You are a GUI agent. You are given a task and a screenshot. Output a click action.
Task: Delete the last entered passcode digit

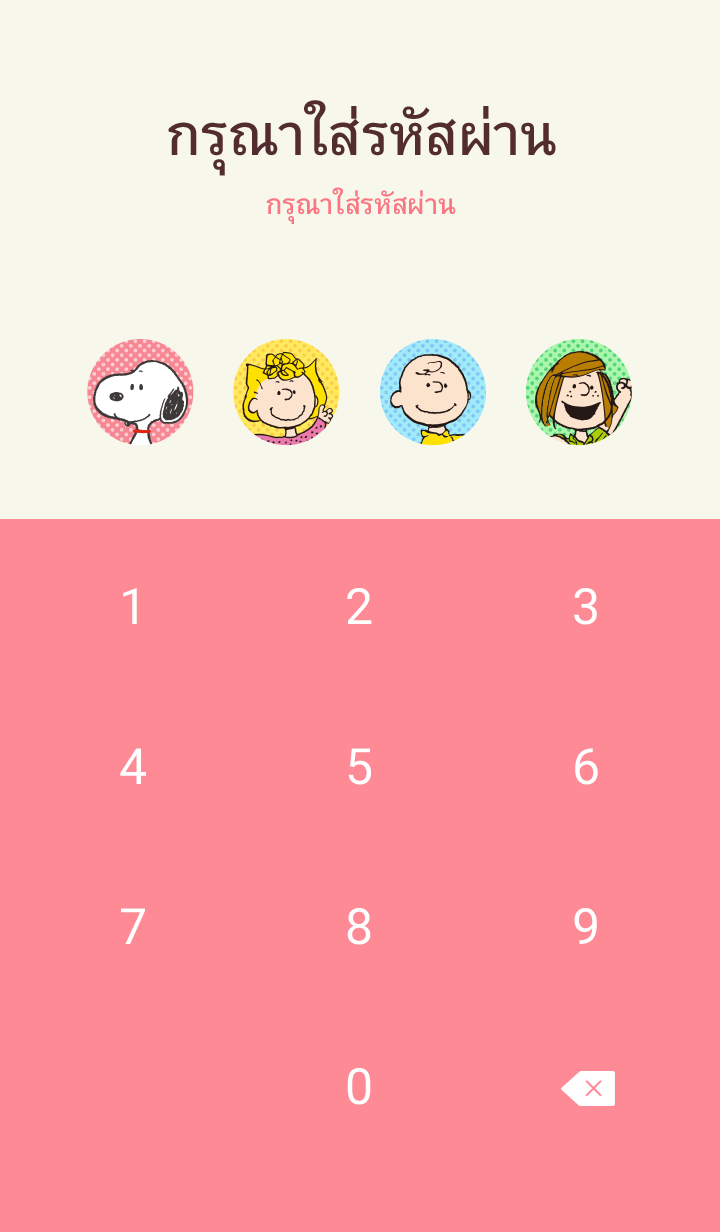tap(588, 1088)
